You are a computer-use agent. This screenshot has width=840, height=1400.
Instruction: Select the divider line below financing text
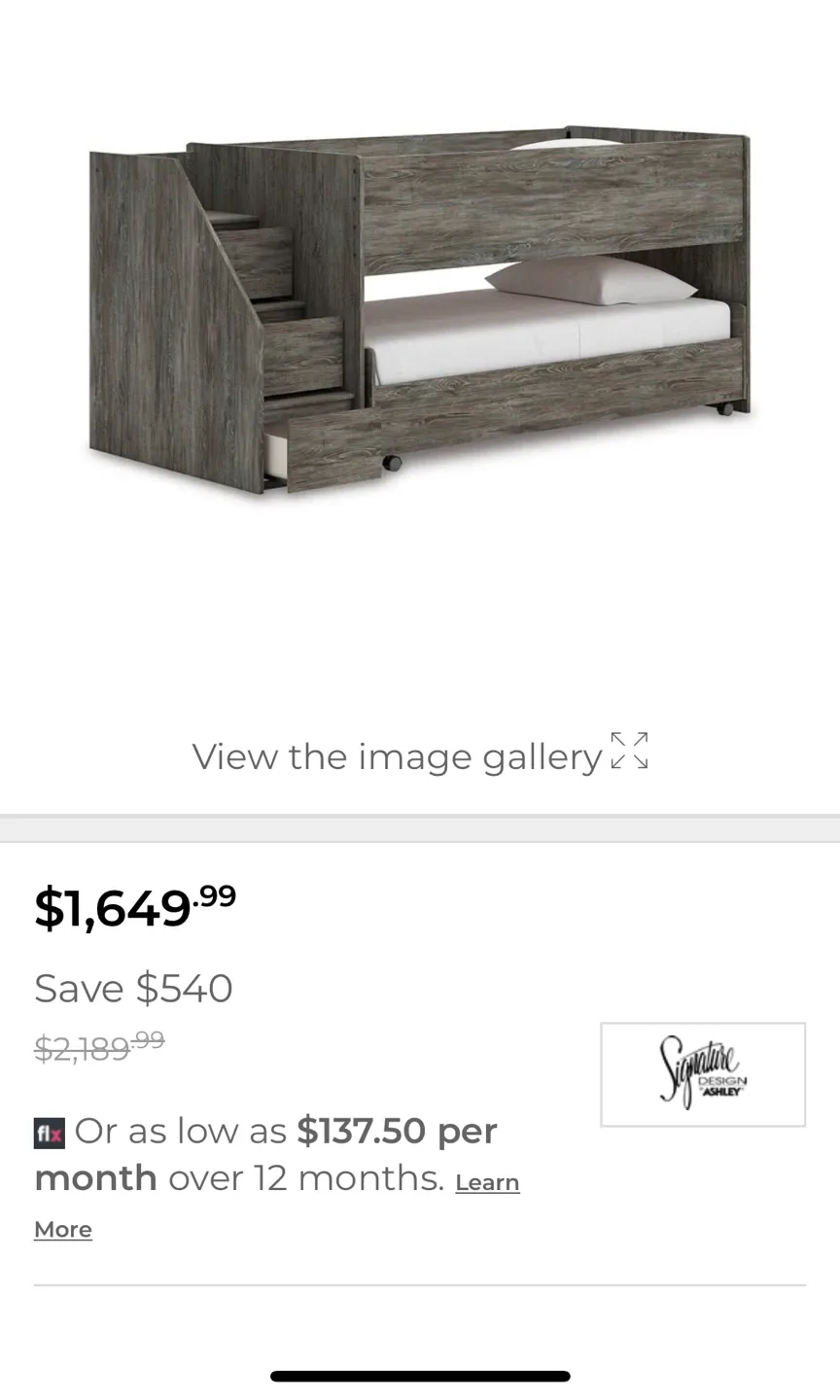pyautogui.click(x=419, y=1285)
